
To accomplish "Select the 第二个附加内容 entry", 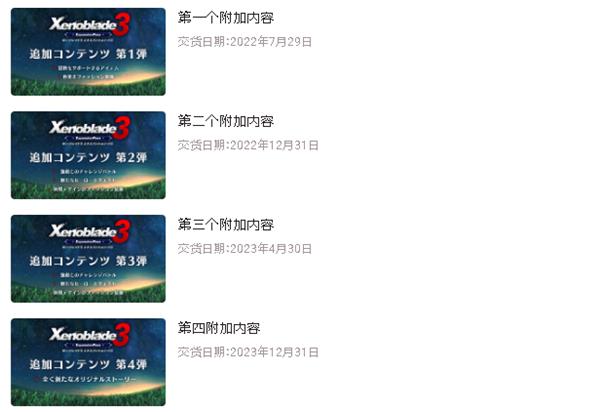I will point(225,121).
